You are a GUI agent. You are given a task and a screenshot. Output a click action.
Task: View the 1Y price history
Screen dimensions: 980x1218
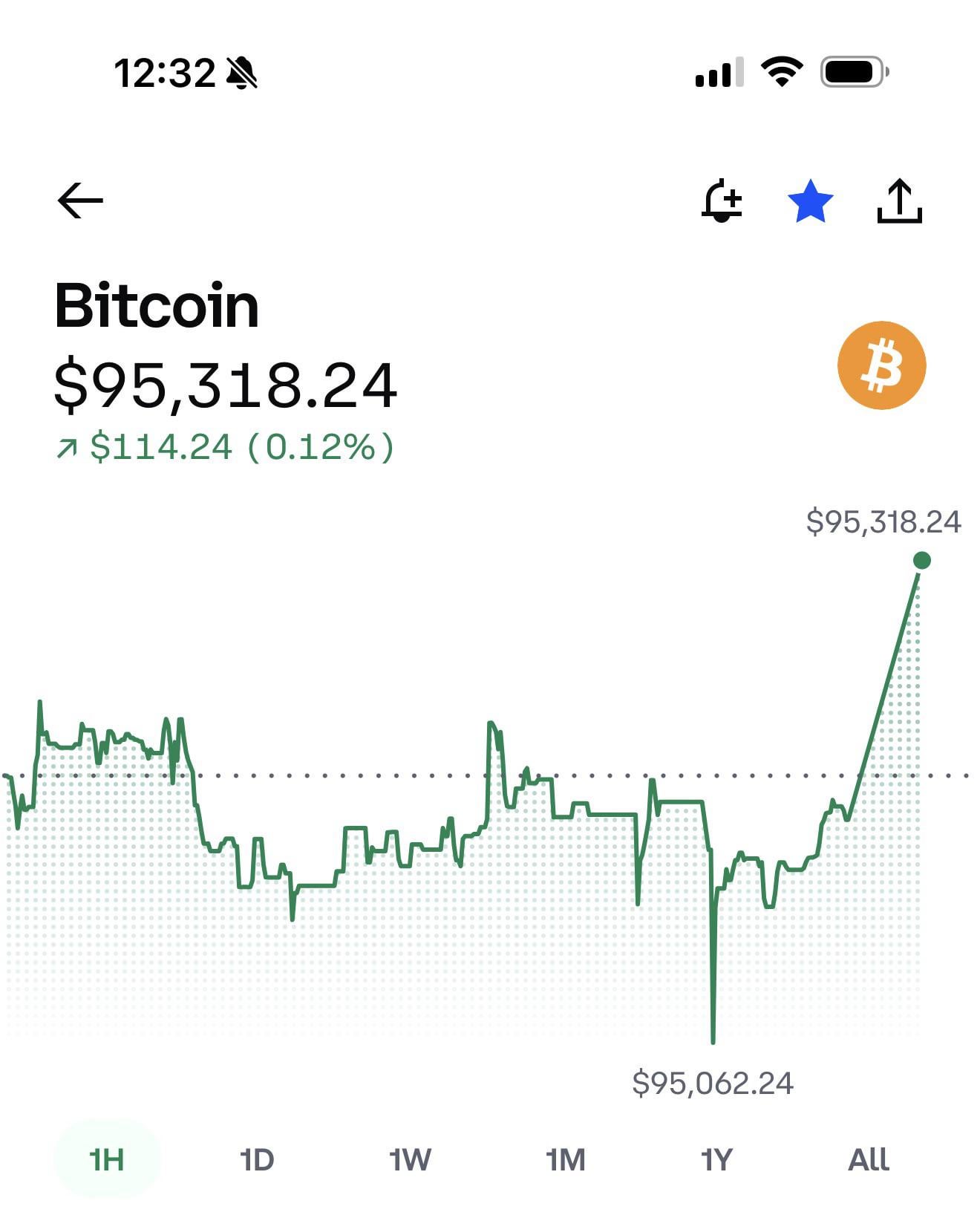[x=716, y=1159]
